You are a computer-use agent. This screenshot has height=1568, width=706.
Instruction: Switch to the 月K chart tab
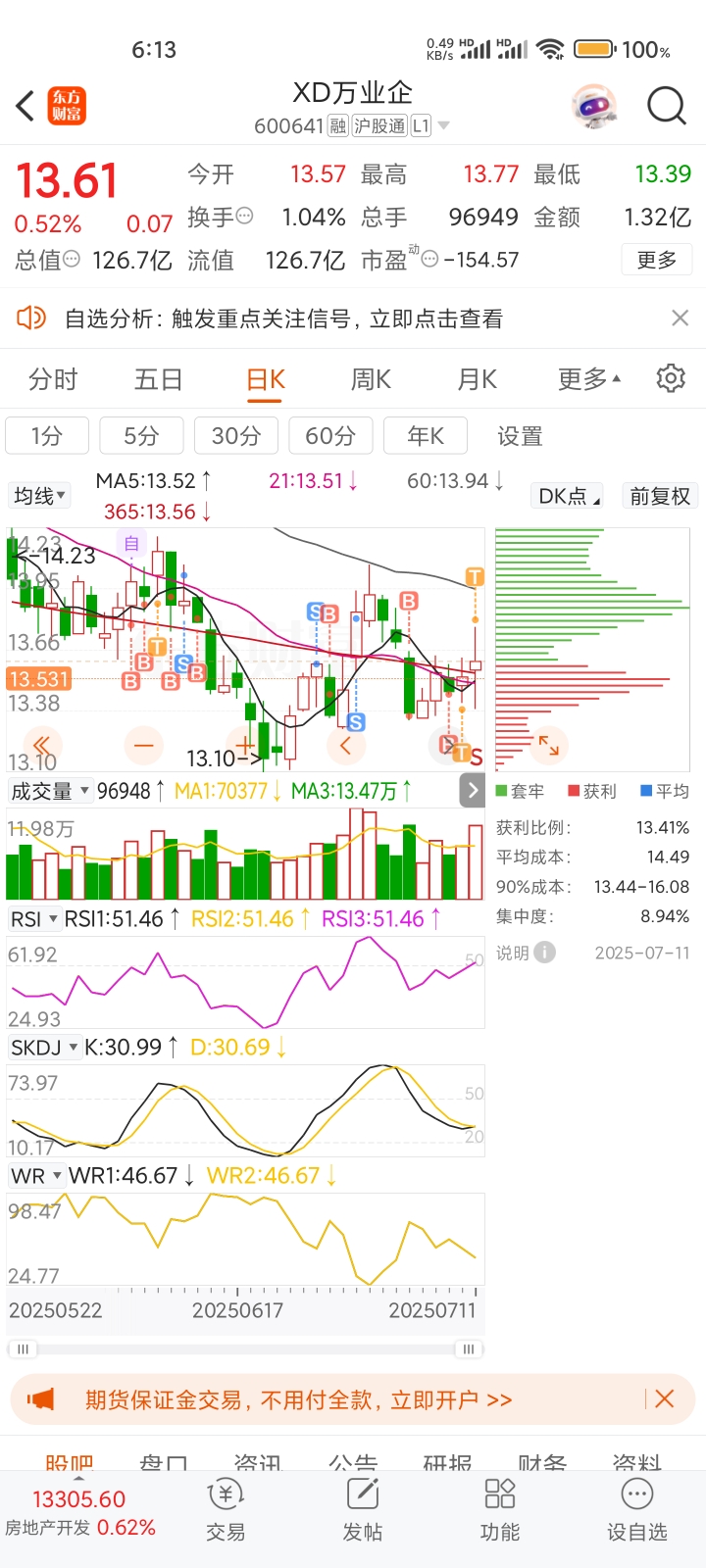[x=477, y=379]
